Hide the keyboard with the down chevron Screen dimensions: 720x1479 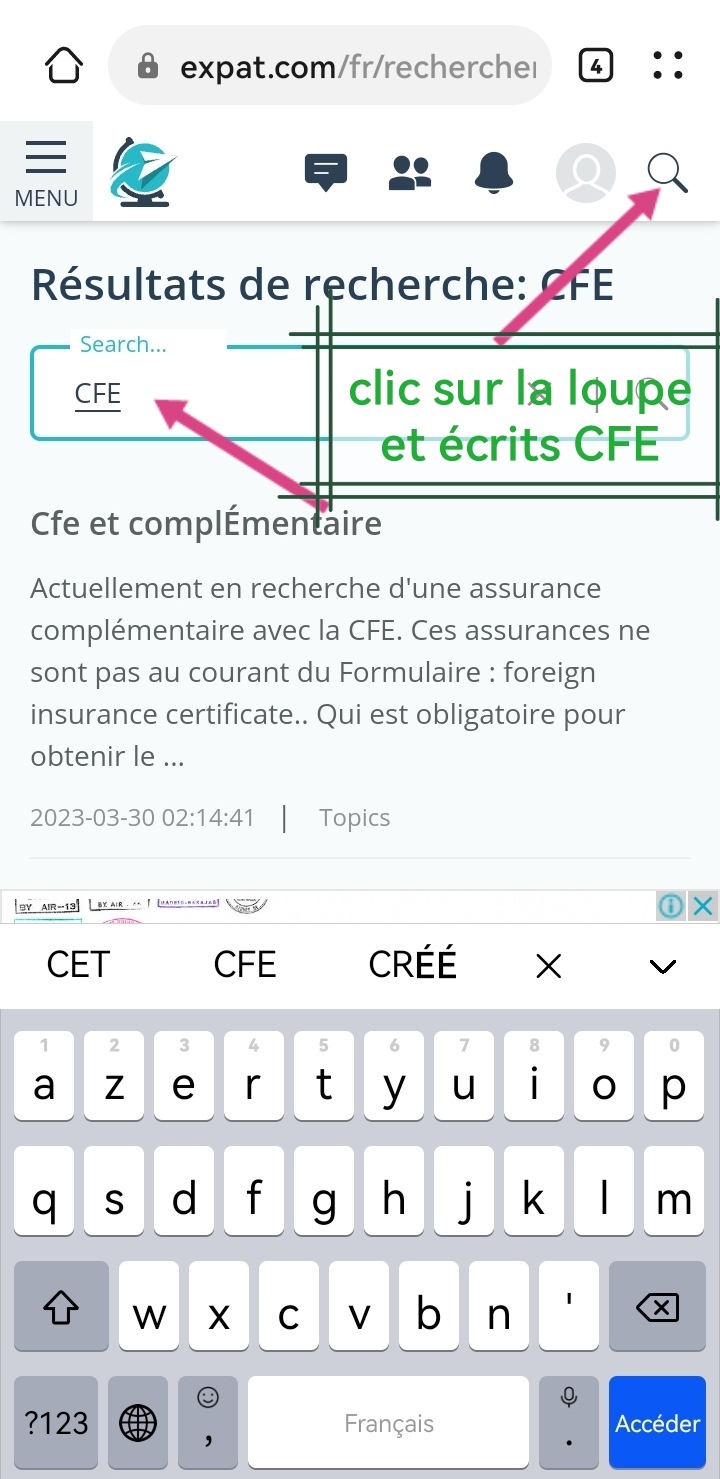(663, 966)
